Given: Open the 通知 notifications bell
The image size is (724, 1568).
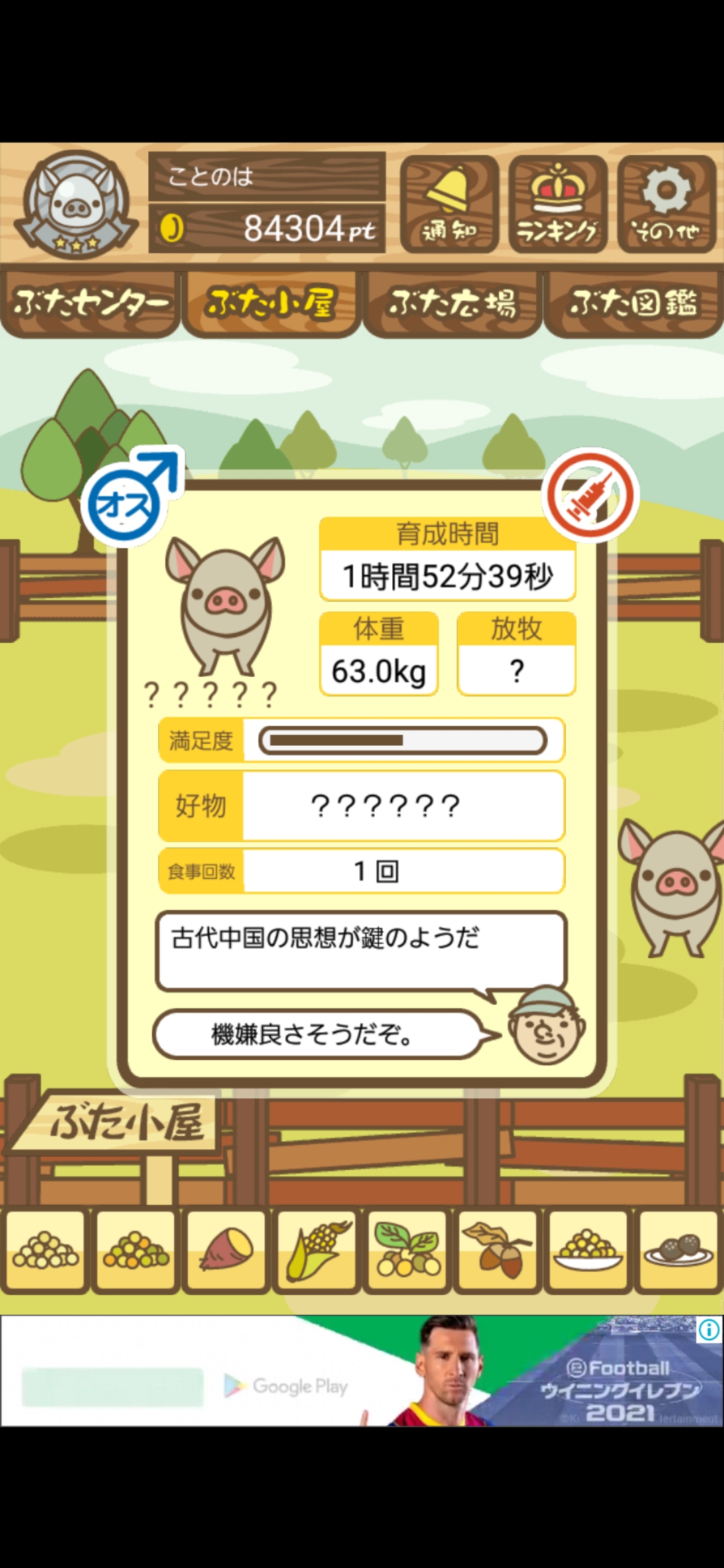Looking at the screenshot, I should click(449, 204).
